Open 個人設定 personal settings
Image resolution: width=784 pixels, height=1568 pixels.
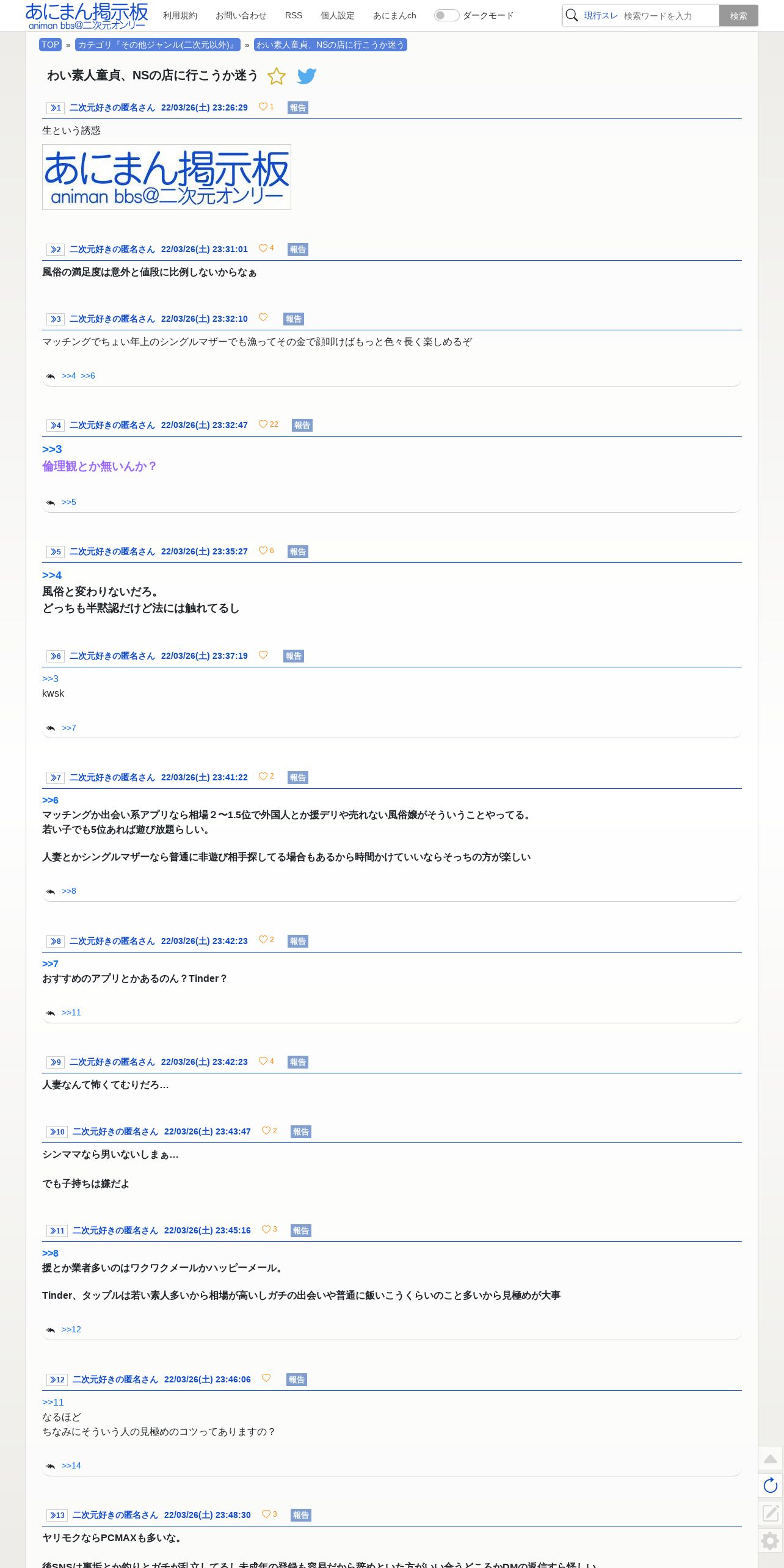[x=338, y=15]
